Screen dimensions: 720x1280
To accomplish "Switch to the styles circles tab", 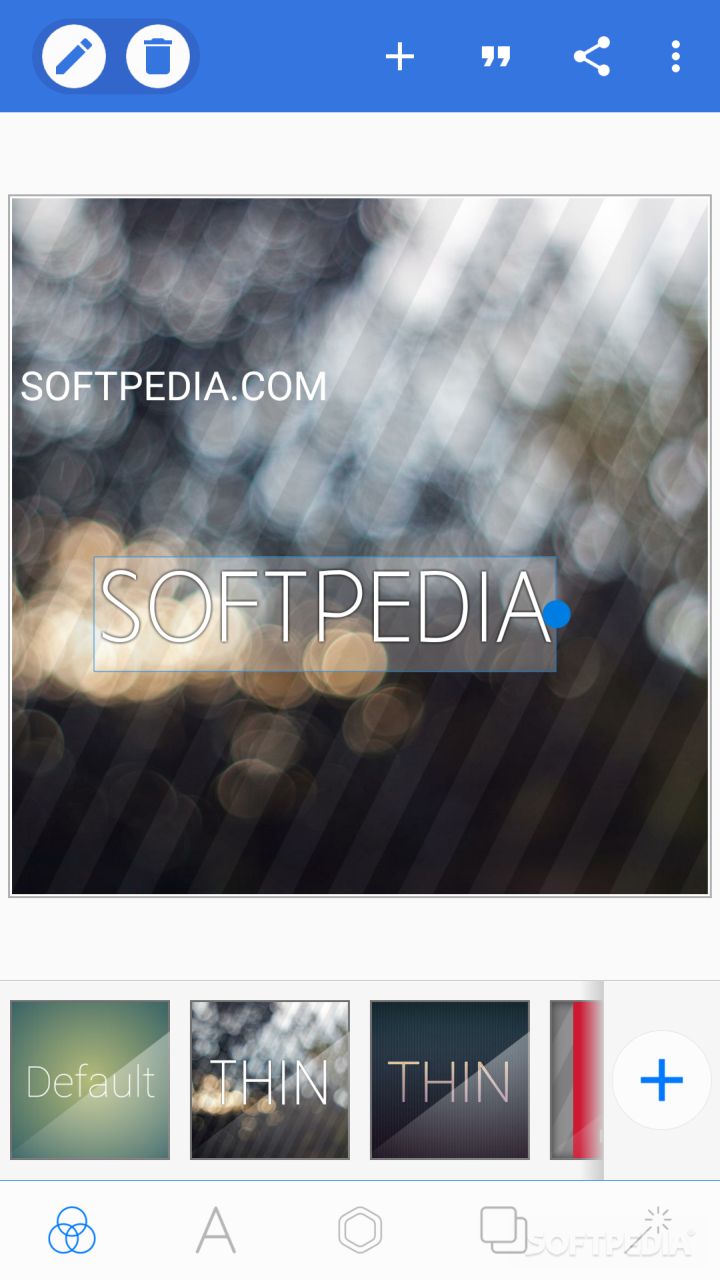I will (72, 1230).
